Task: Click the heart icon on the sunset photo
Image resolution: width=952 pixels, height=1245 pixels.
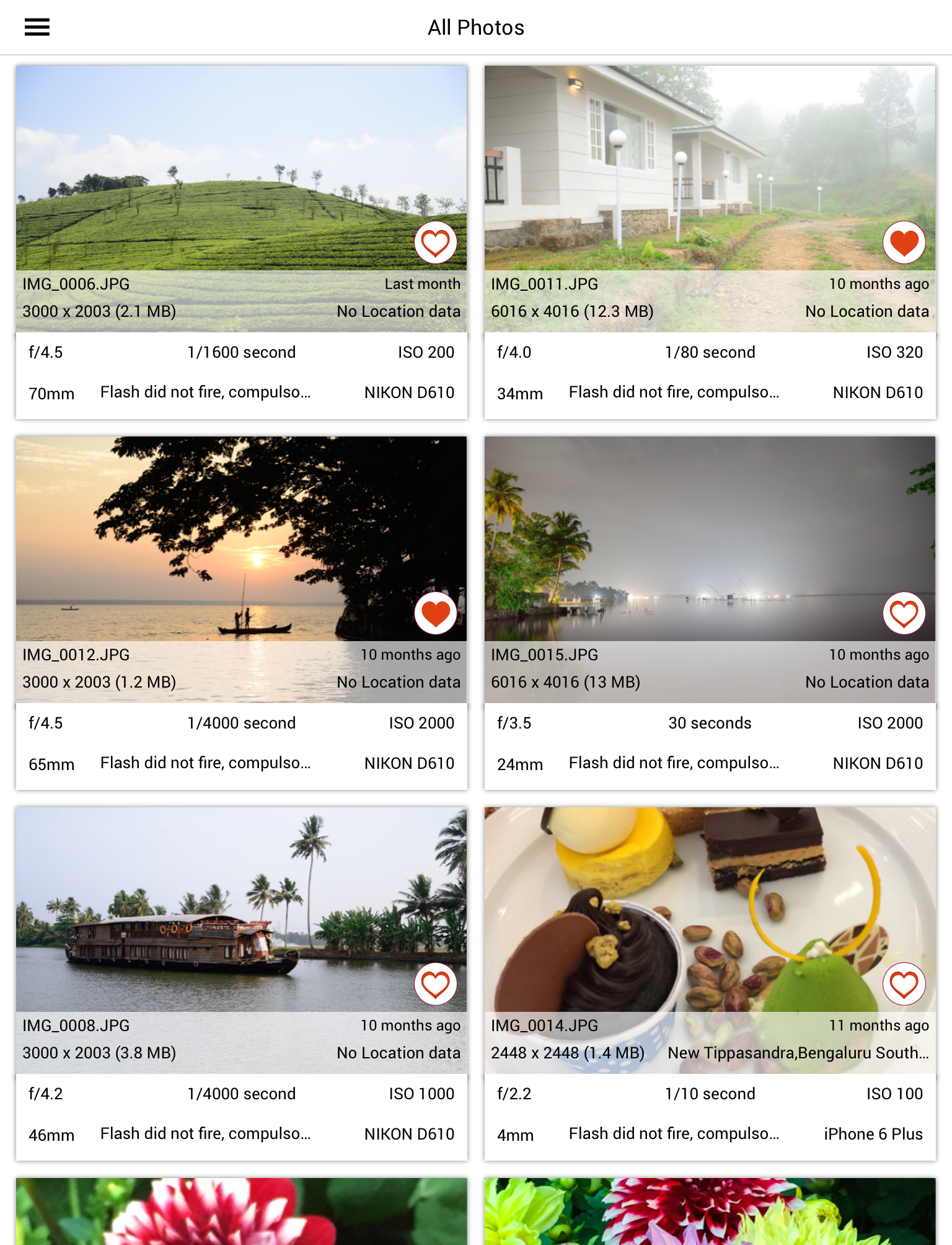Action: coord(436,613)
